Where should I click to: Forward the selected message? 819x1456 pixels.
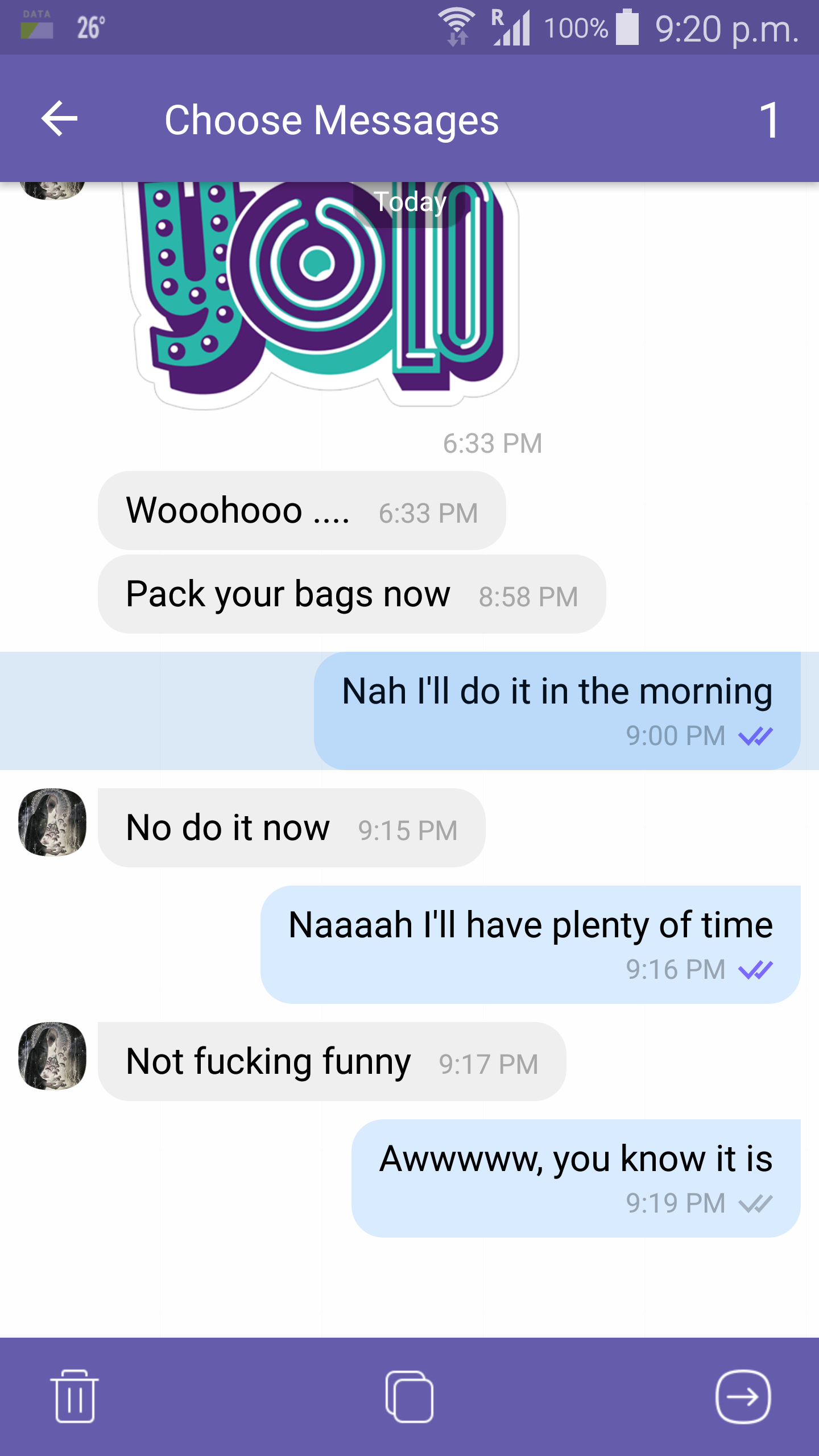click(x=742, y=1396)
